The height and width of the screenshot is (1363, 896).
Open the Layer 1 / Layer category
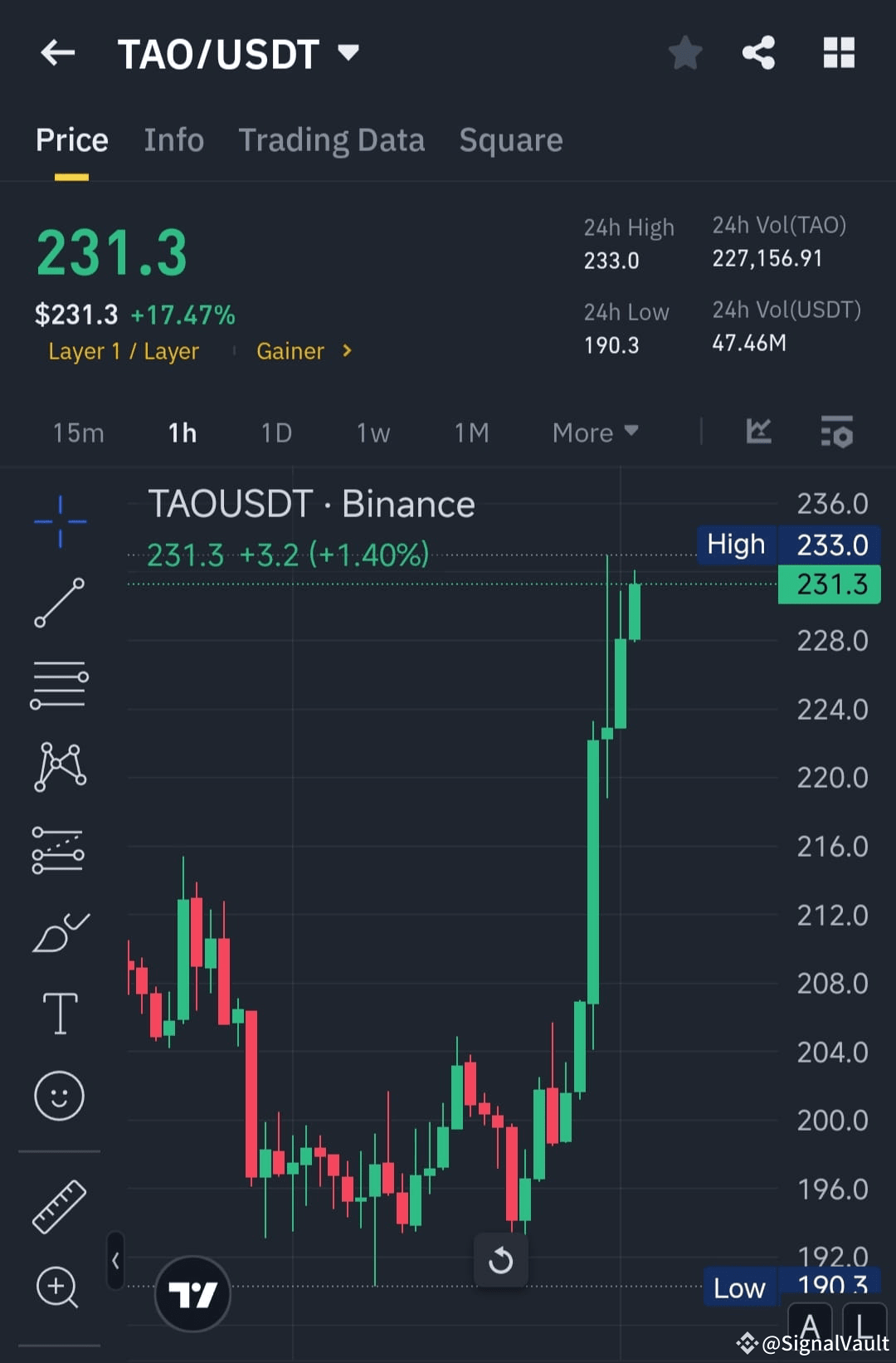coord(123,350)
